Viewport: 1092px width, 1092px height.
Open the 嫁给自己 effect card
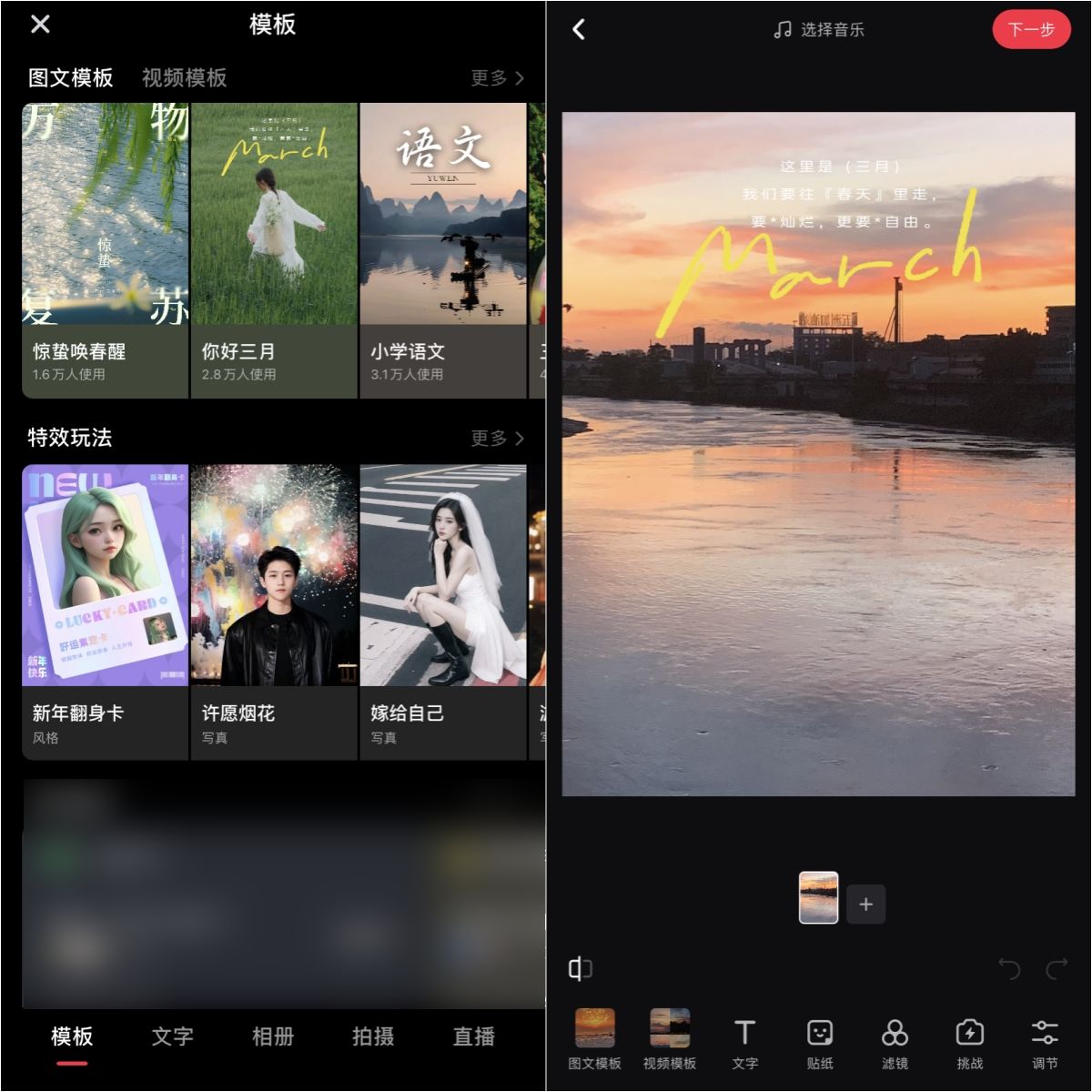point(443,611)
